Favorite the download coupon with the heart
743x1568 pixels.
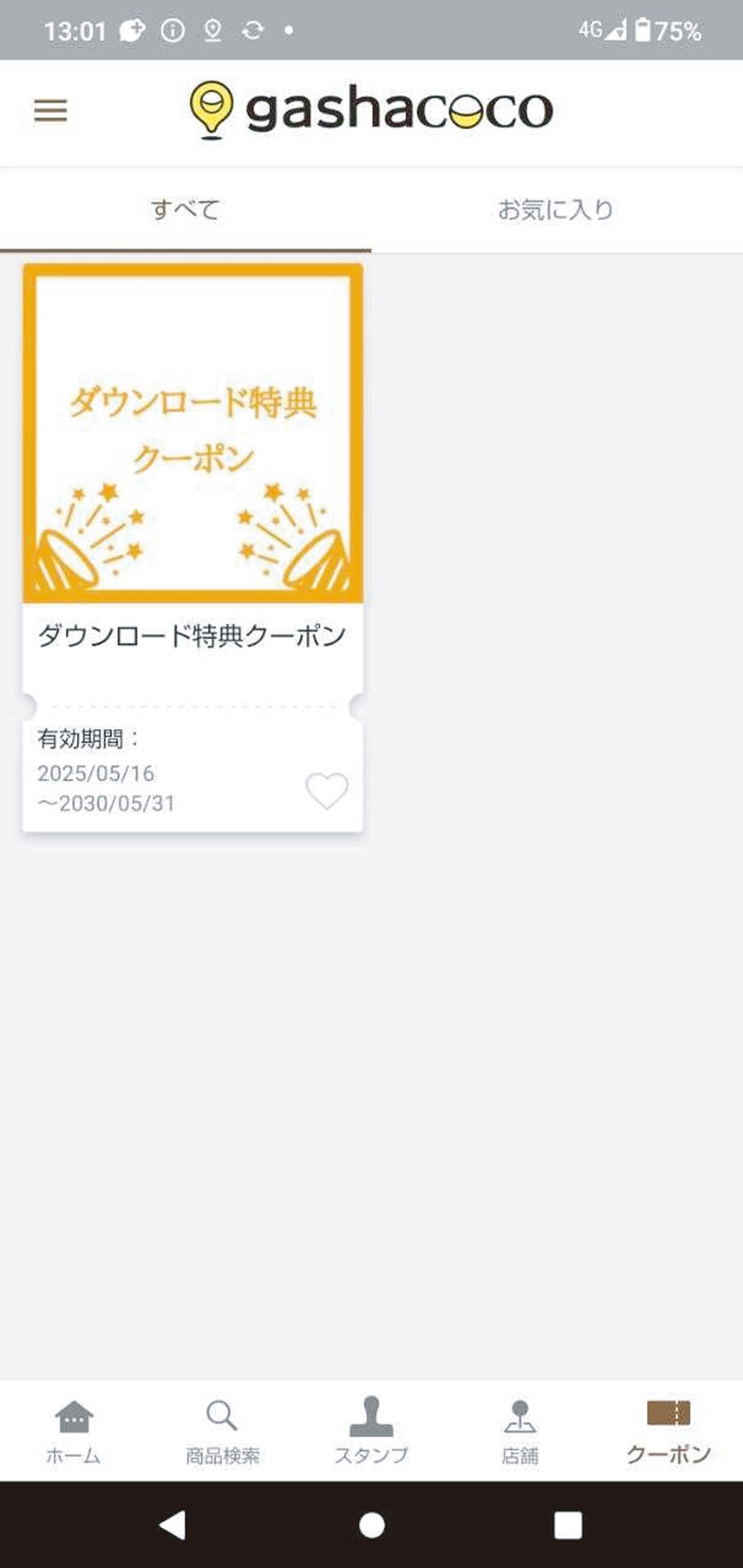[327, 790]
